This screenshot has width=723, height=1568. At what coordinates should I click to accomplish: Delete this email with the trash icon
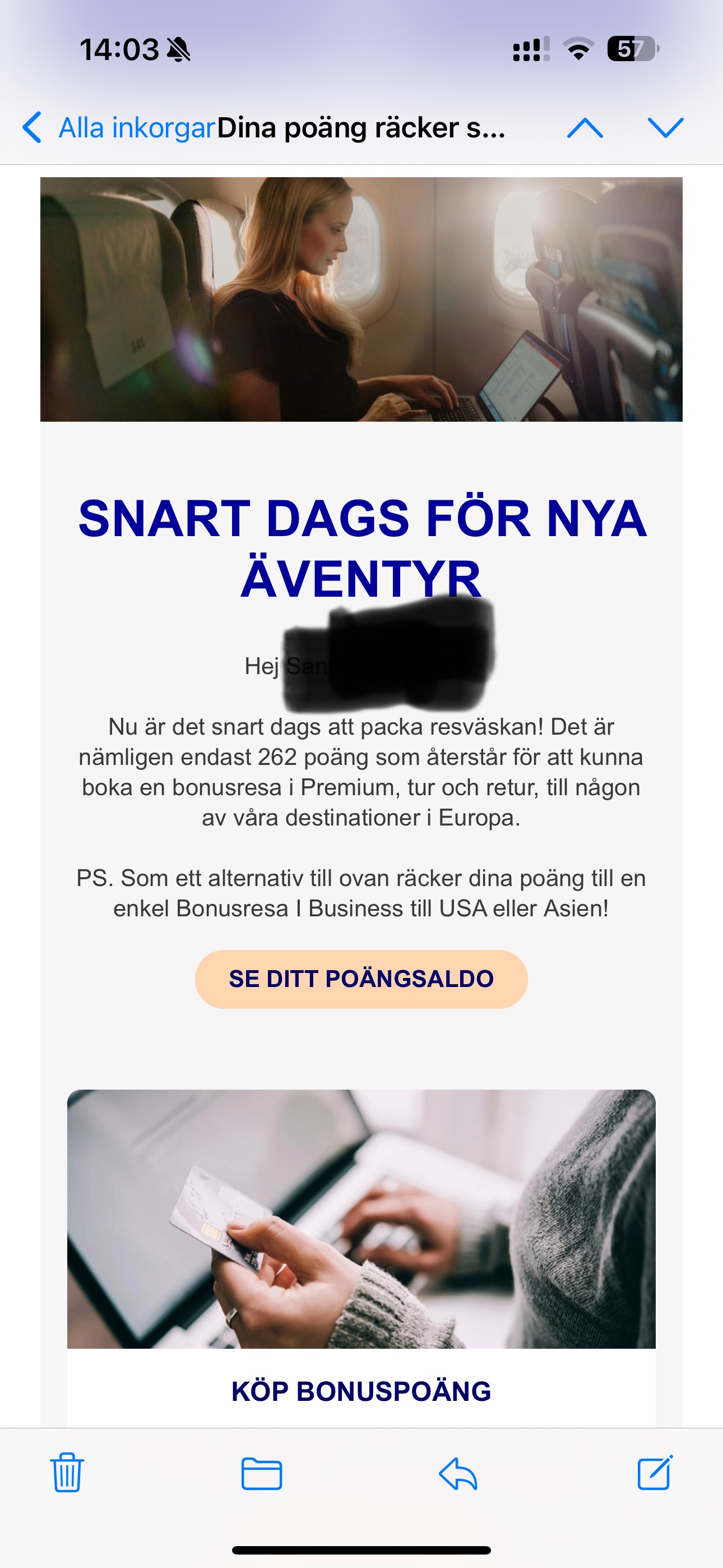67,1473
